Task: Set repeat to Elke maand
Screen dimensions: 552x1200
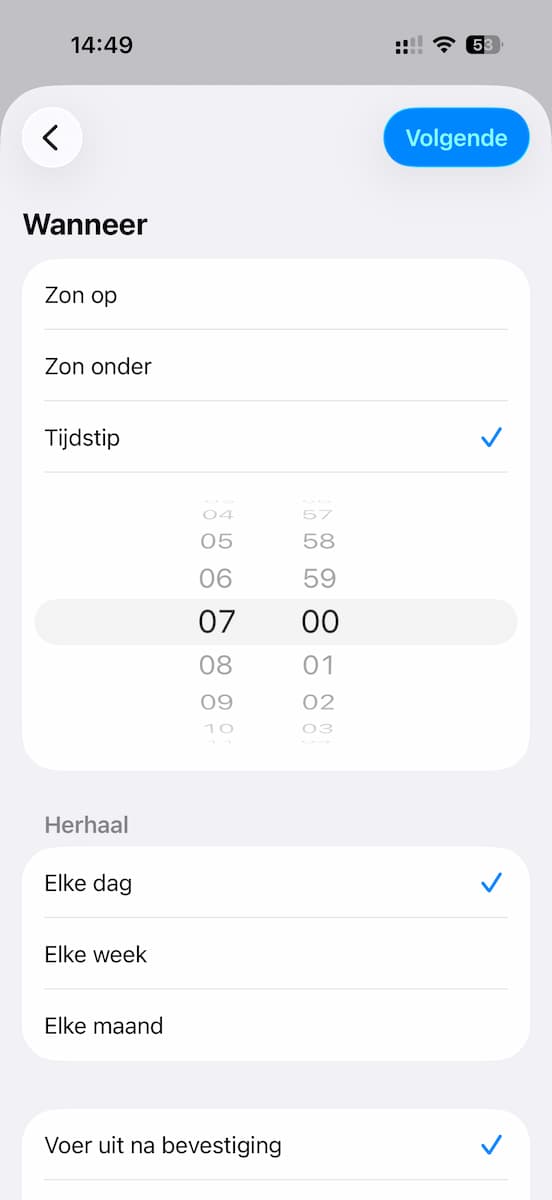Action: [276, 1025]
